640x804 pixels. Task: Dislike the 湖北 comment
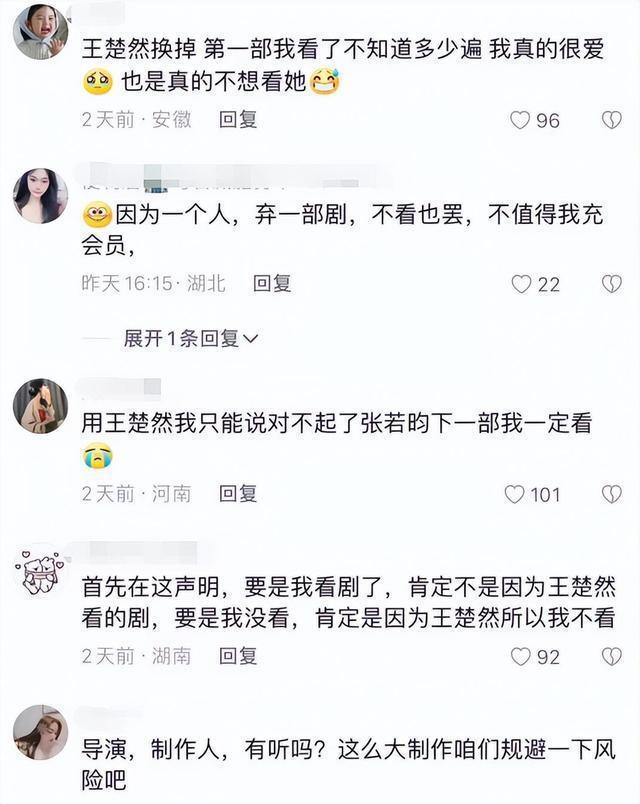point(611,284)
